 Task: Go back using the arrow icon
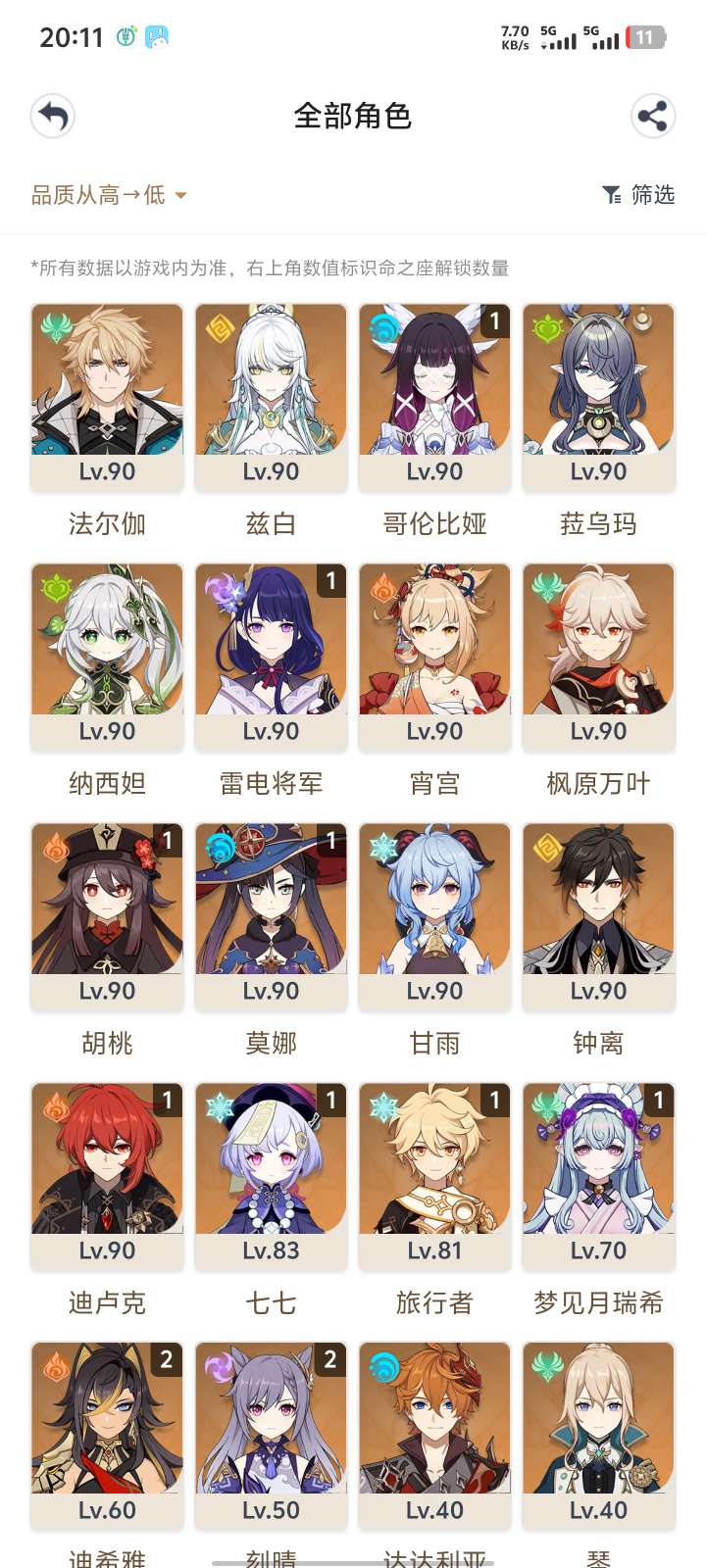click(53, 117)
